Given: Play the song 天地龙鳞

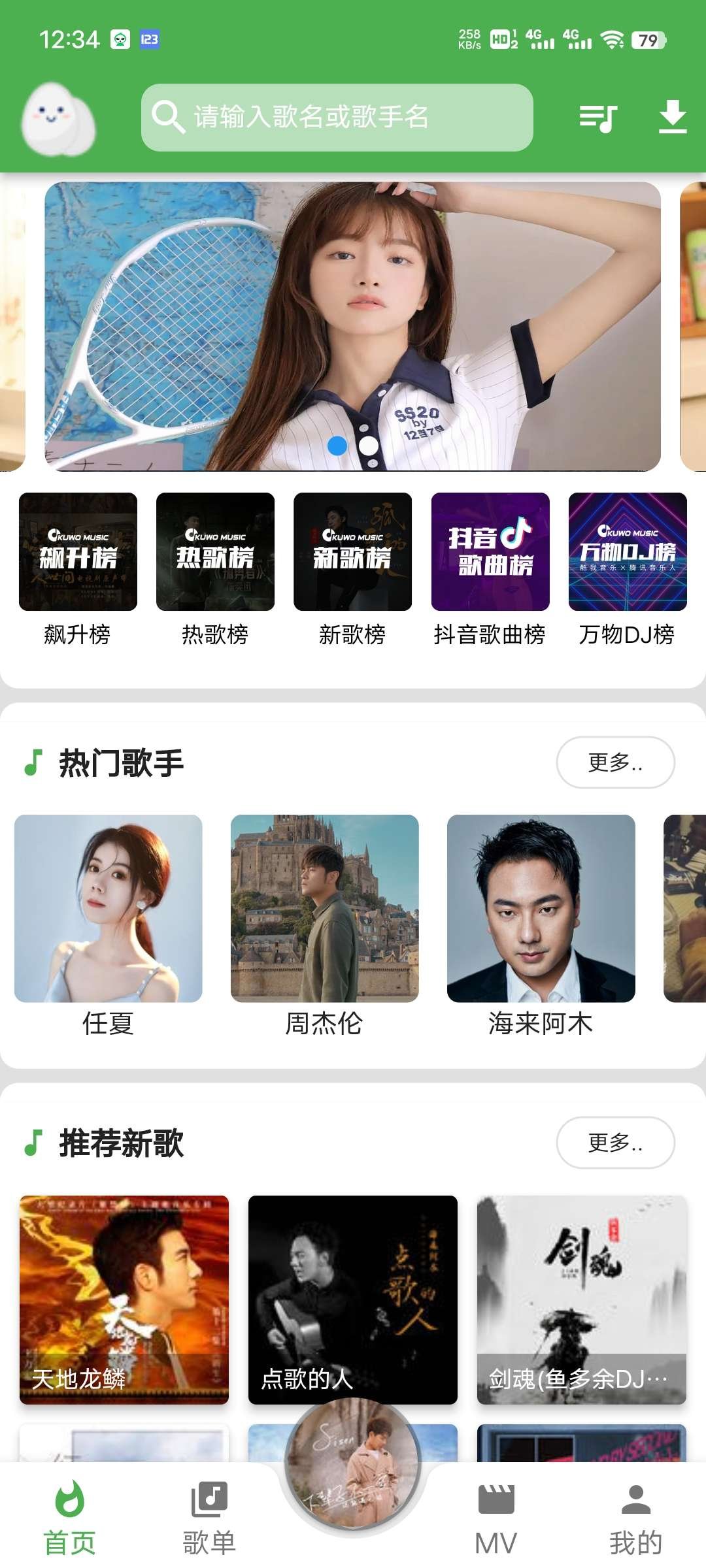Looking at the screenshot, I should (x=124, y=1299).
